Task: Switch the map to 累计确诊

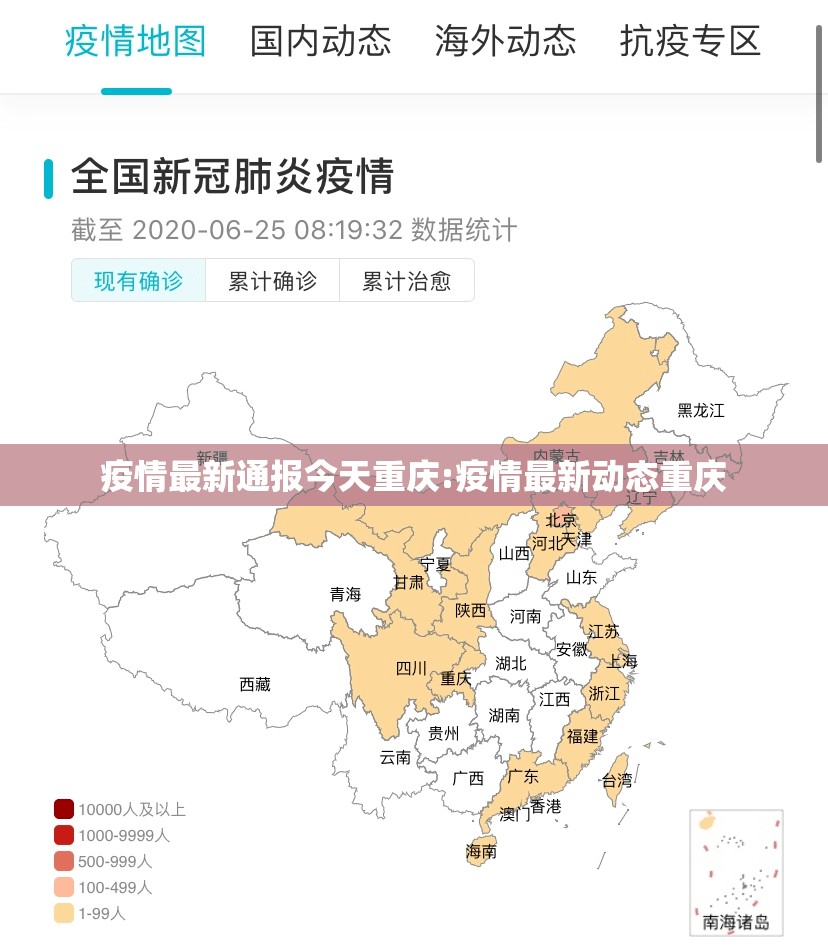Action: tap(272, 281)
